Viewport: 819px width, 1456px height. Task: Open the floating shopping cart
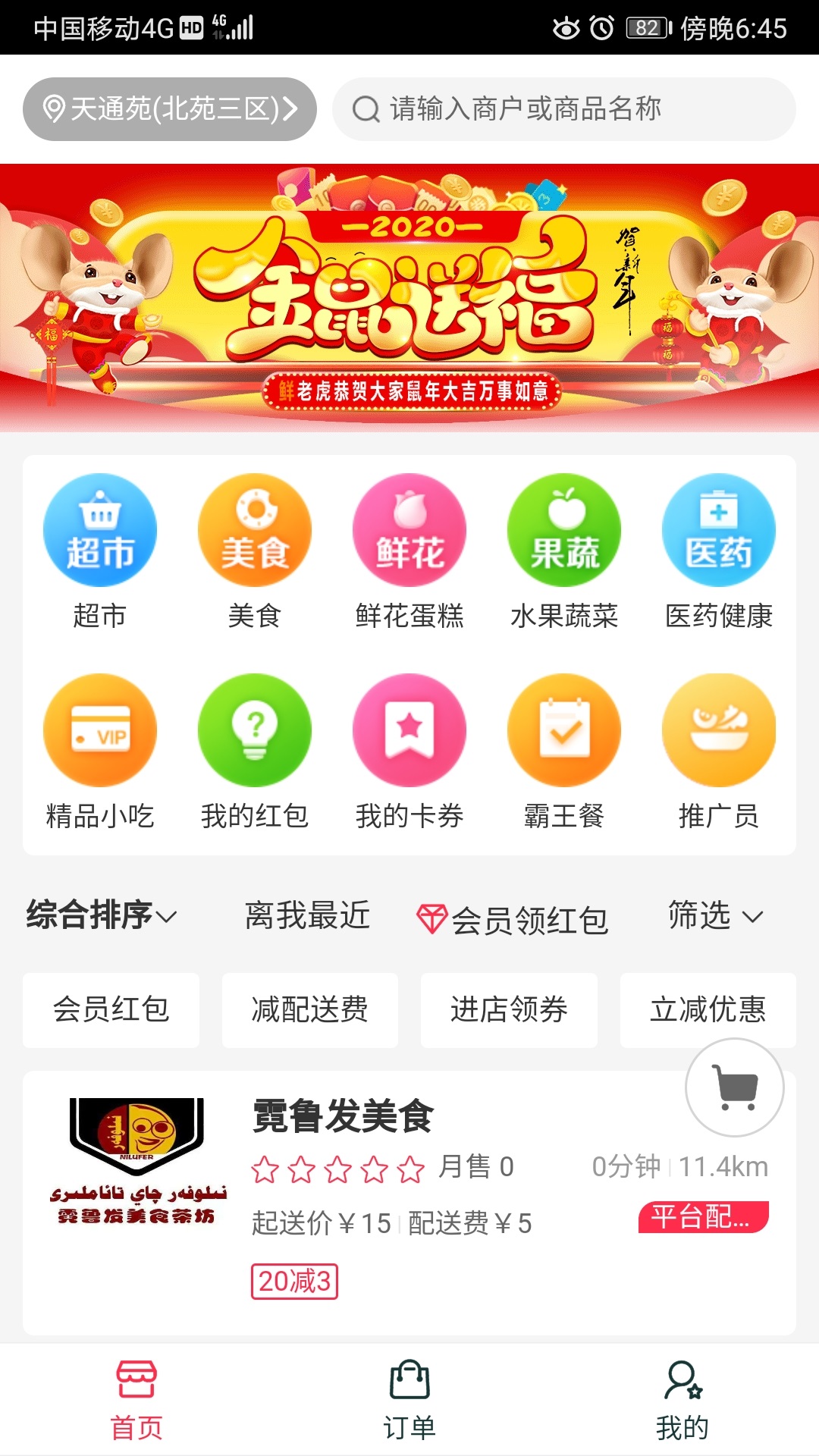735,1087
